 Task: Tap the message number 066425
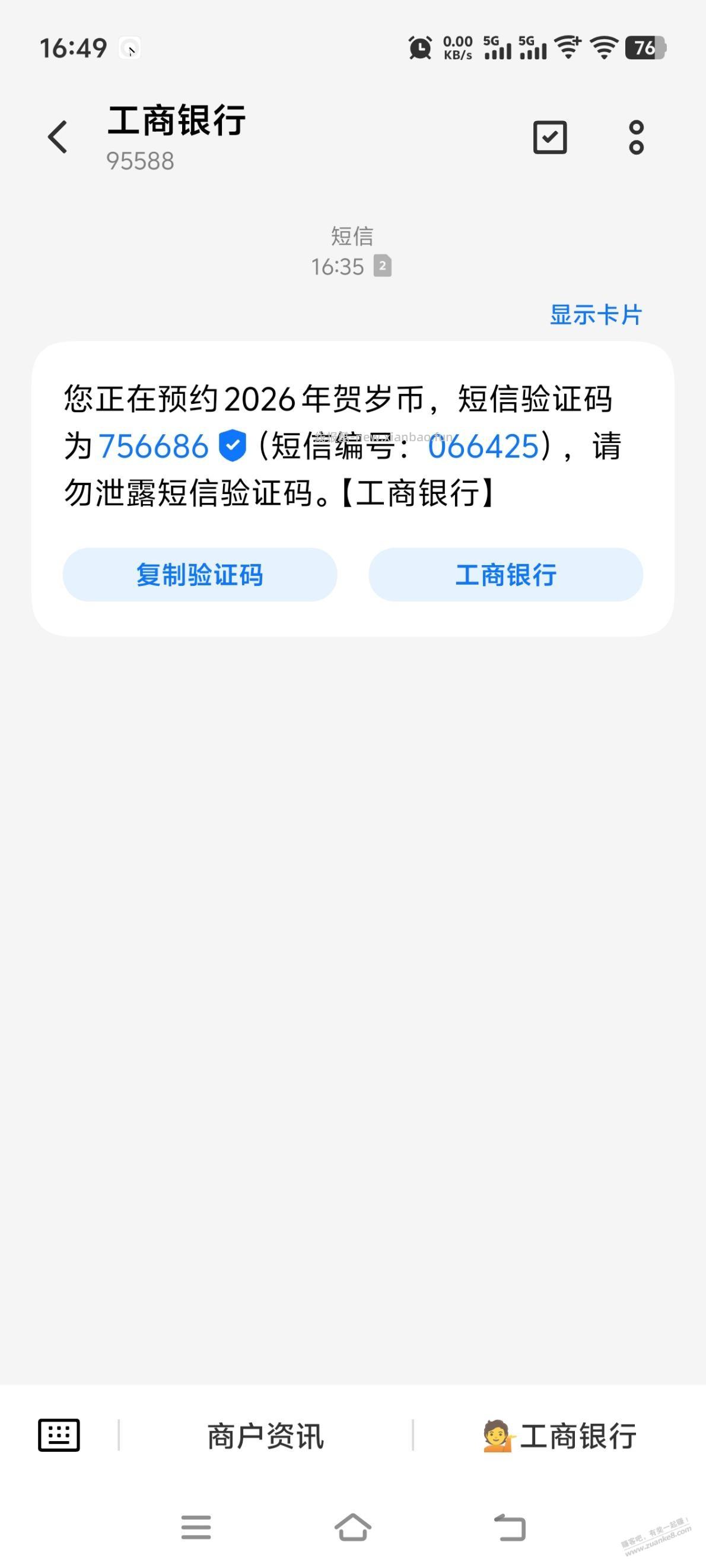484,446
